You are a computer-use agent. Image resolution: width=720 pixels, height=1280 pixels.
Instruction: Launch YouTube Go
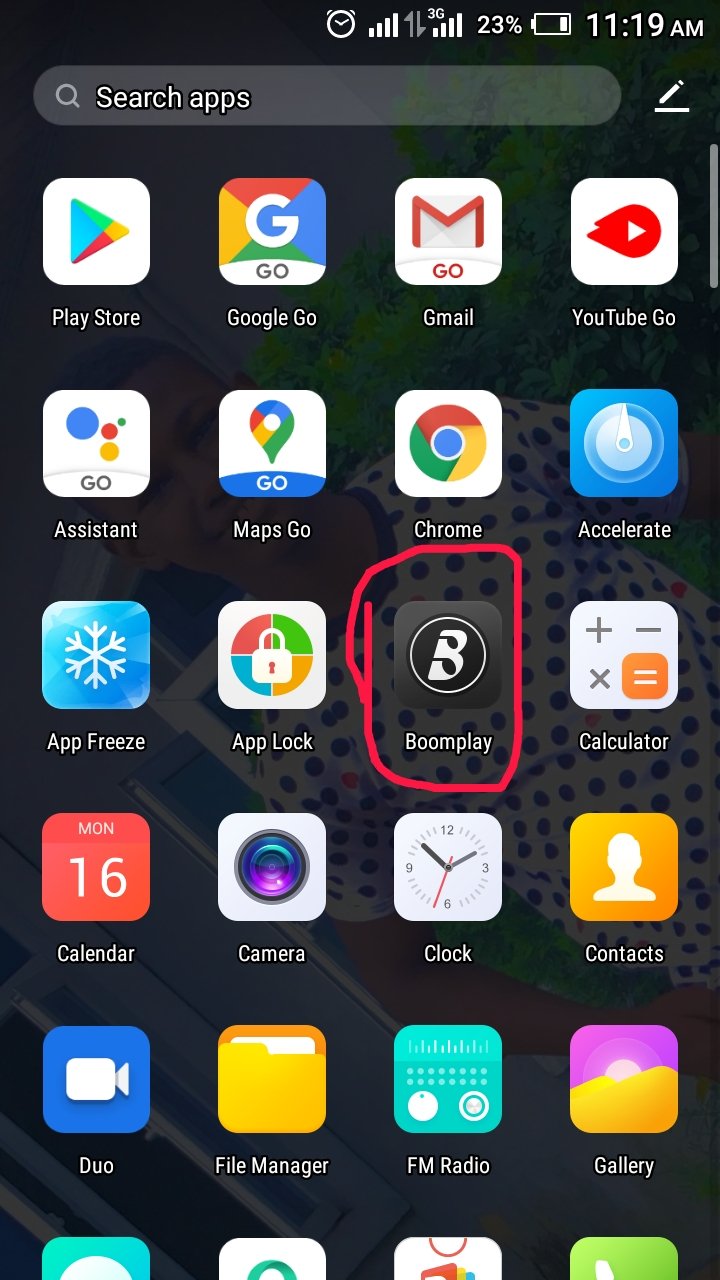point(624,232)
